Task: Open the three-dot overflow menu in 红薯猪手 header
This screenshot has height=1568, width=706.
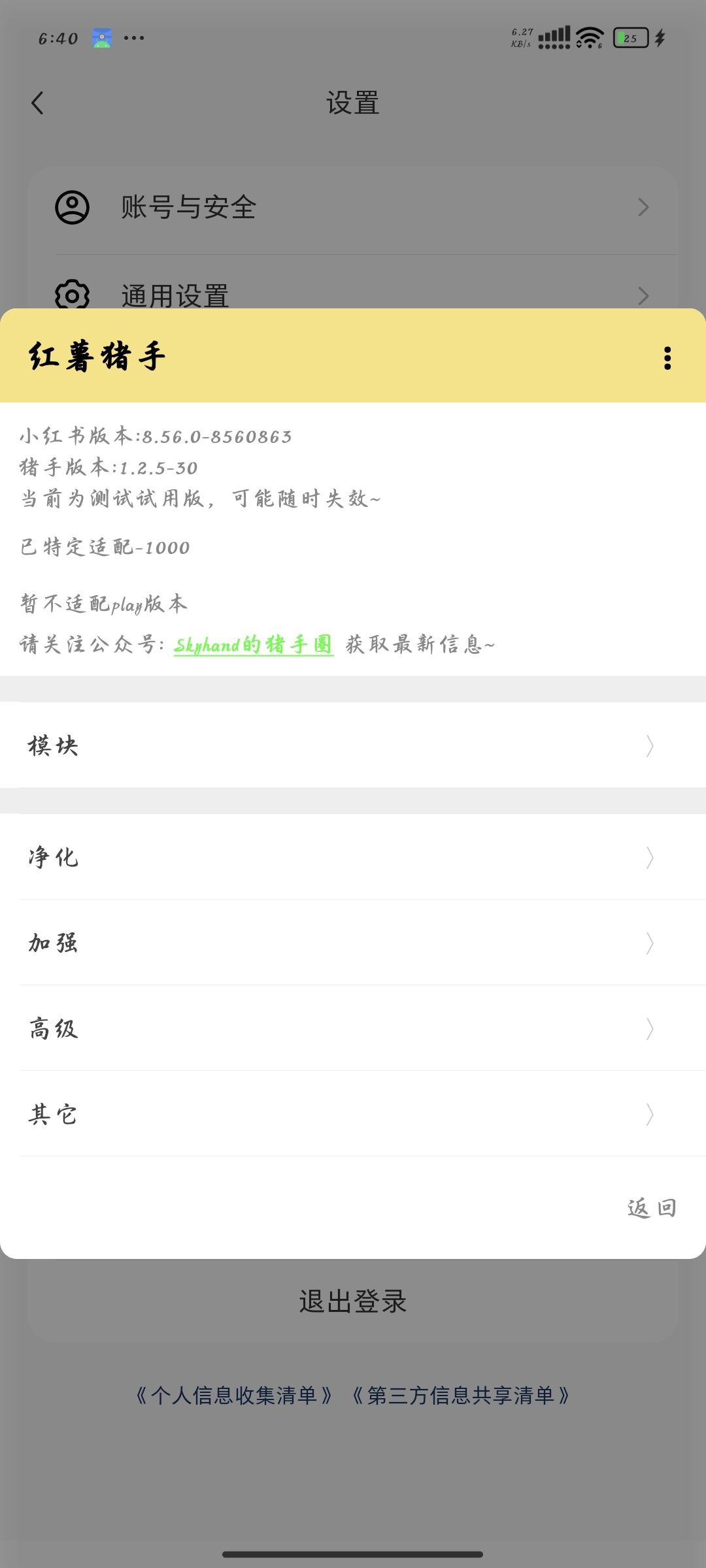Action: tap(667, 358)
